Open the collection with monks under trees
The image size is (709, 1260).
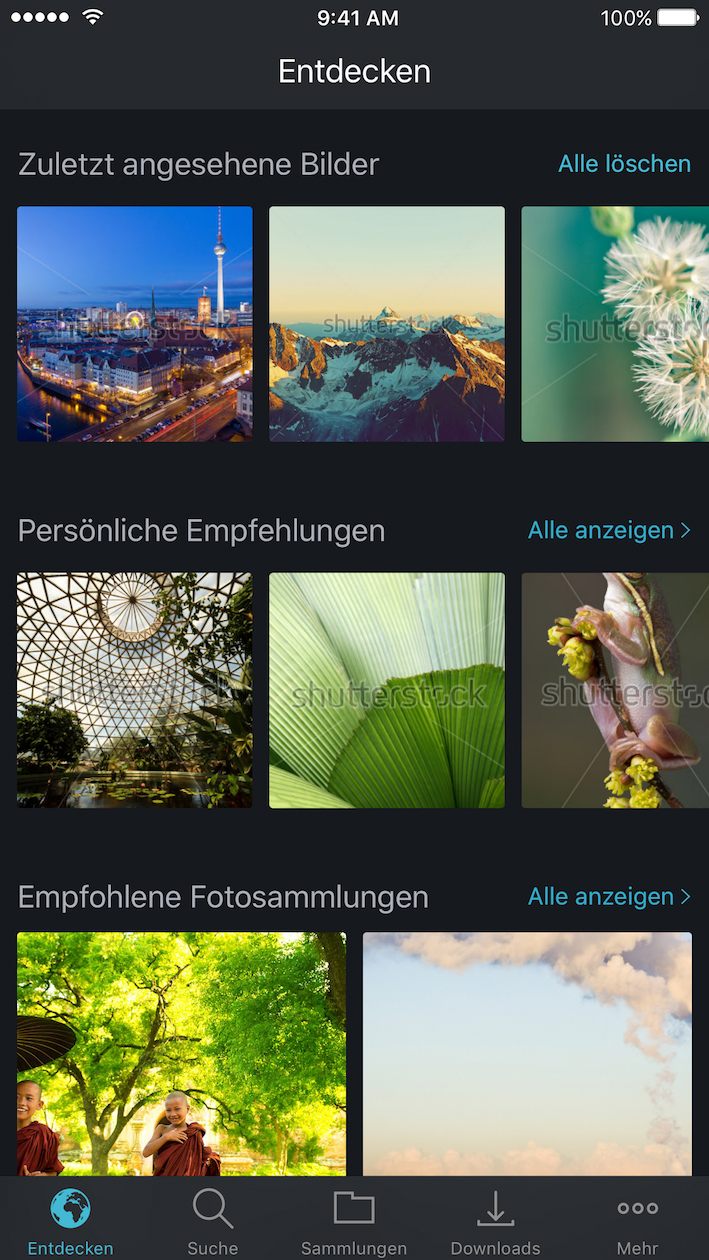coord(182,1053)
